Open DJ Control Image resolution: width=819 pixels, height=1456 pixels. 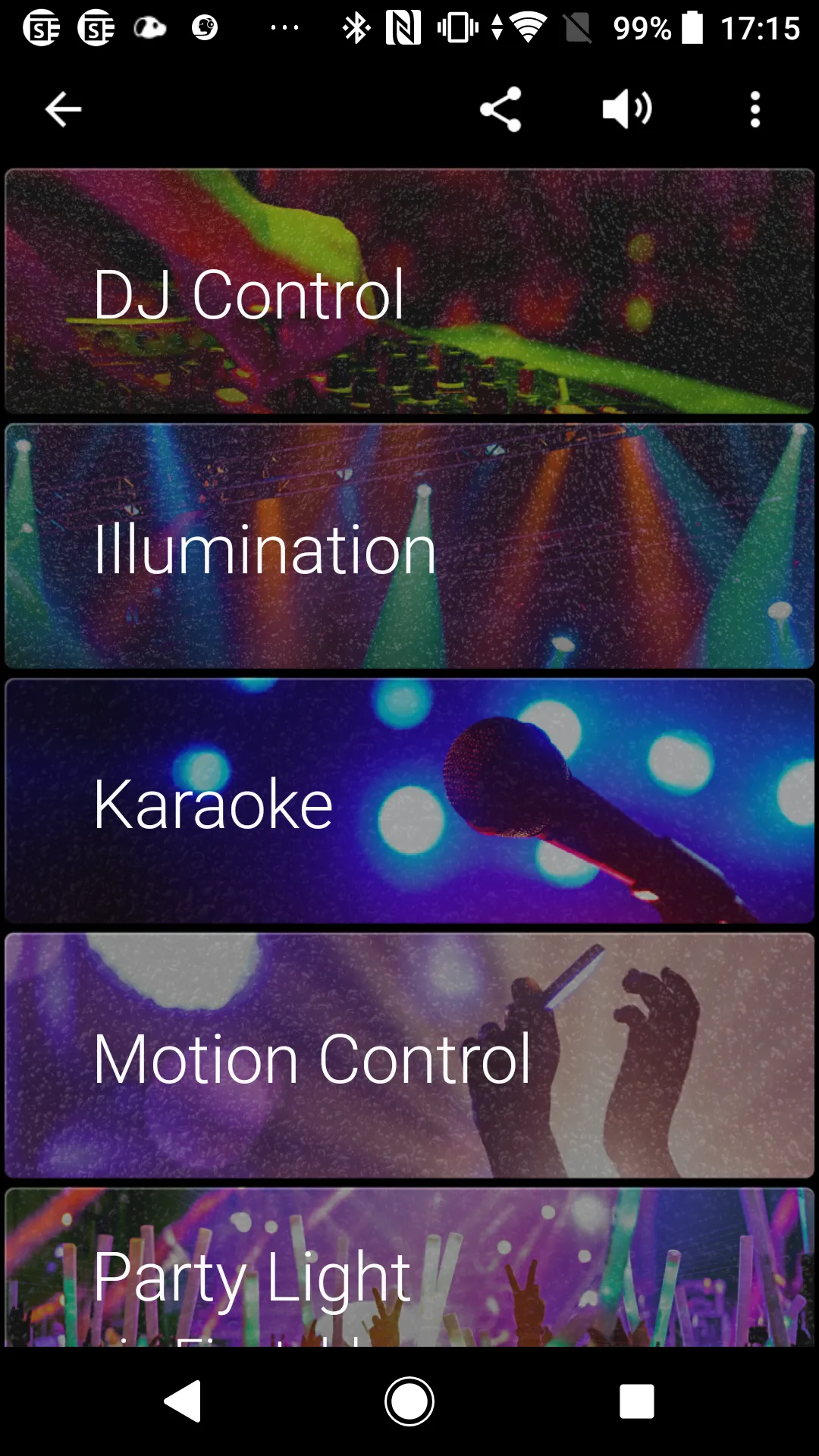[x=409, y=292]
